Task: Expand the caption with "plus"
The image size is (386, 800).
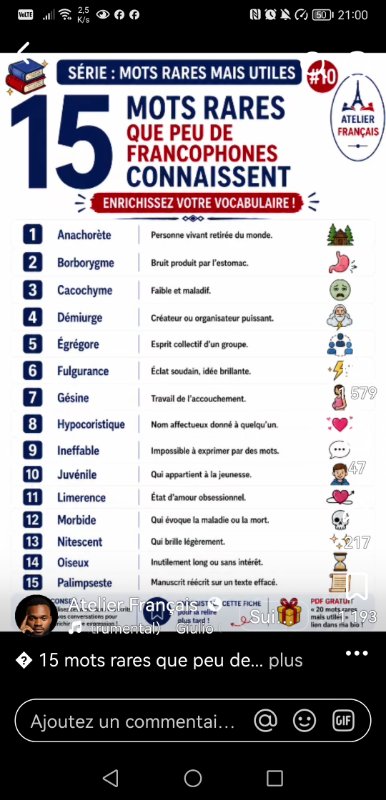Action: click(286, 661)
